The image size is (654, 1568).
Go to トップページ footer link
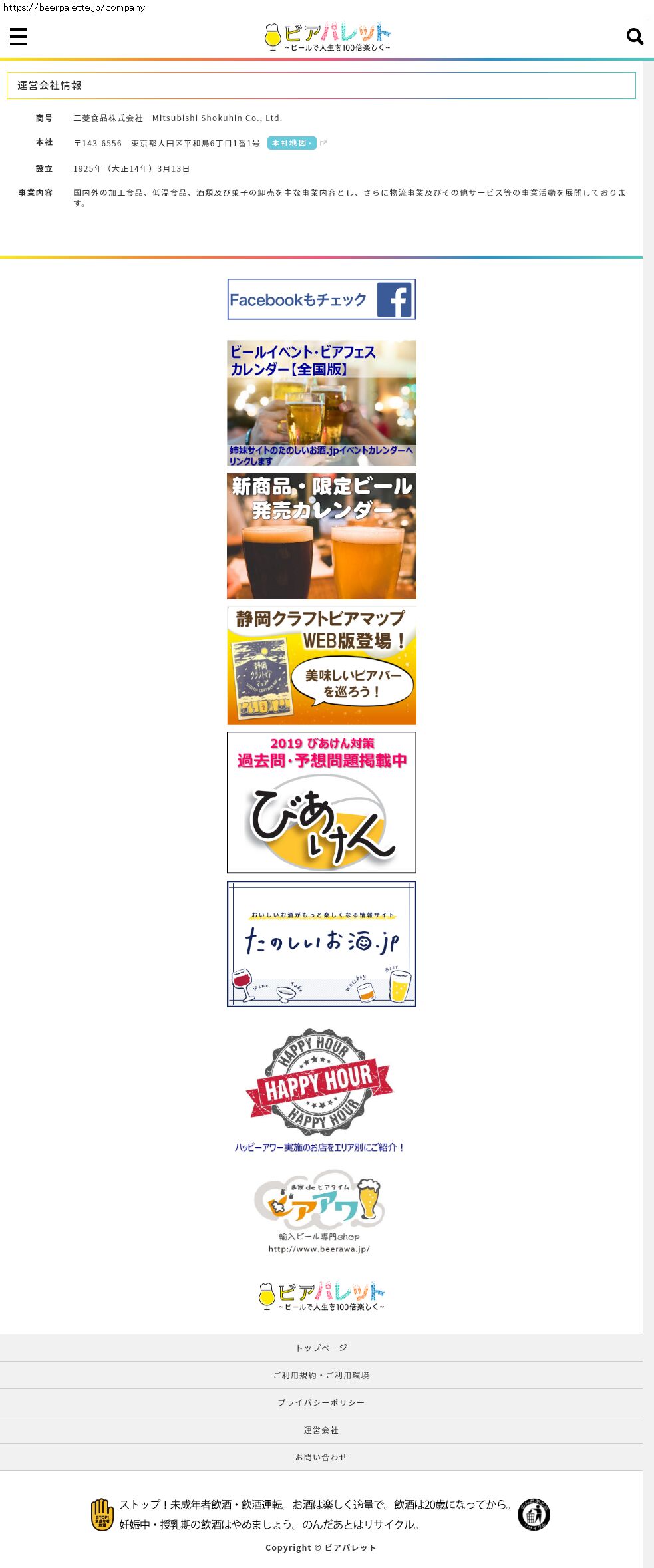coord(321,1348)
